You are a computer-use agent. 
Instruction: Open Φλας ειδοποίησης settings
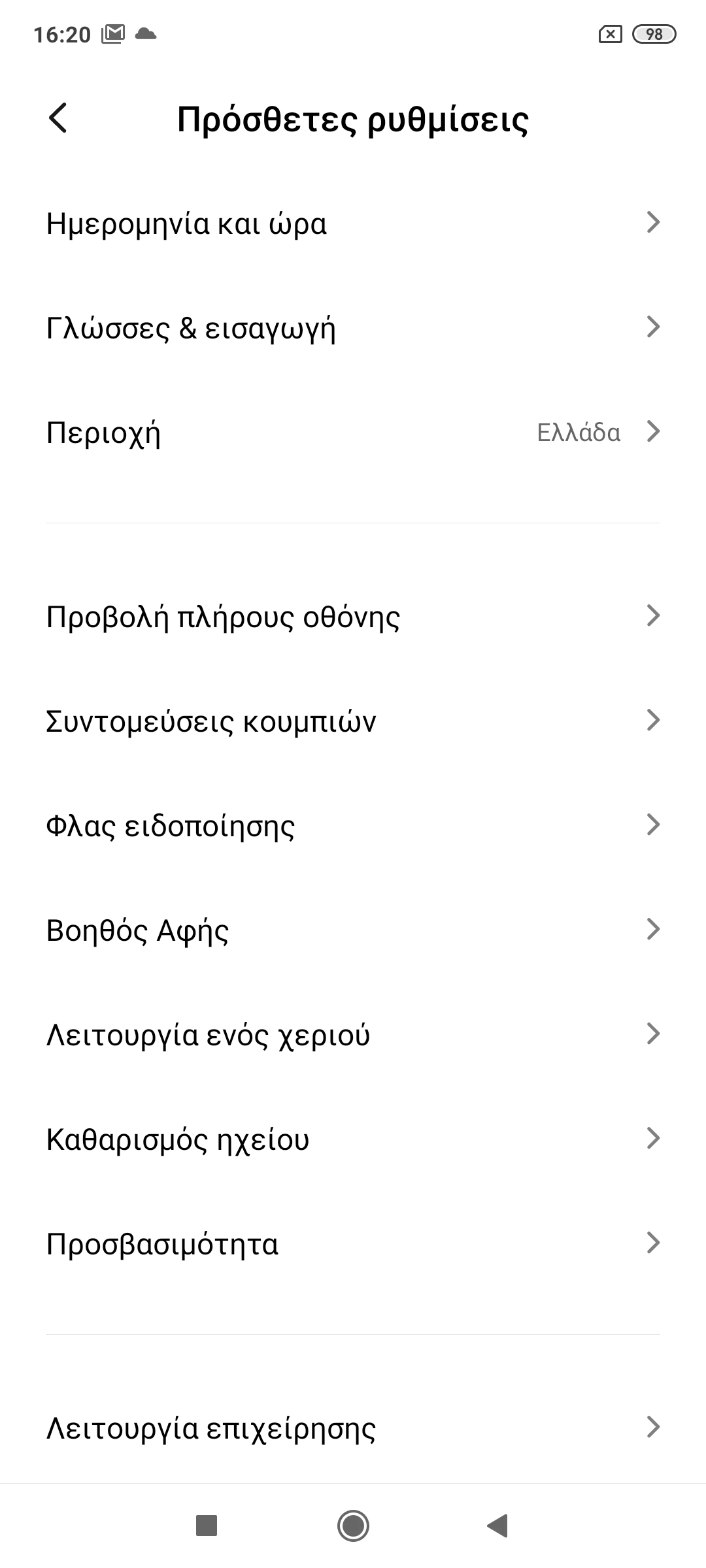coord(353,825)
